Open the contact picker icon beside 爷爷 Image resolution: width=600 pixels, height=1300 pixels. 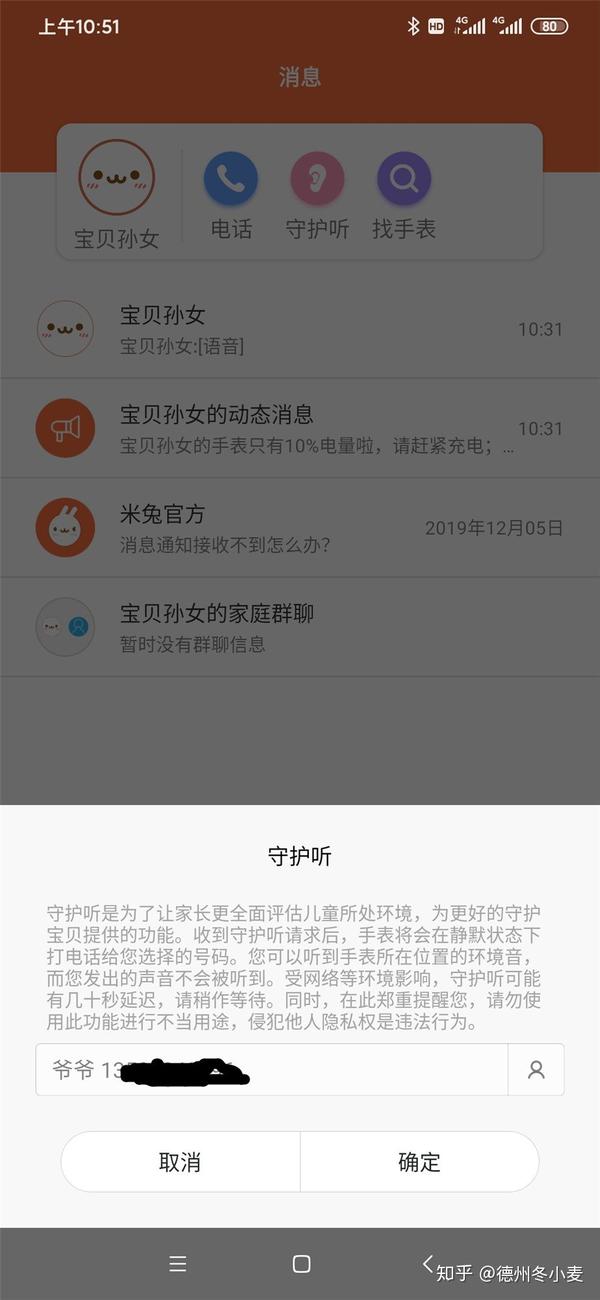[536, 1070]
